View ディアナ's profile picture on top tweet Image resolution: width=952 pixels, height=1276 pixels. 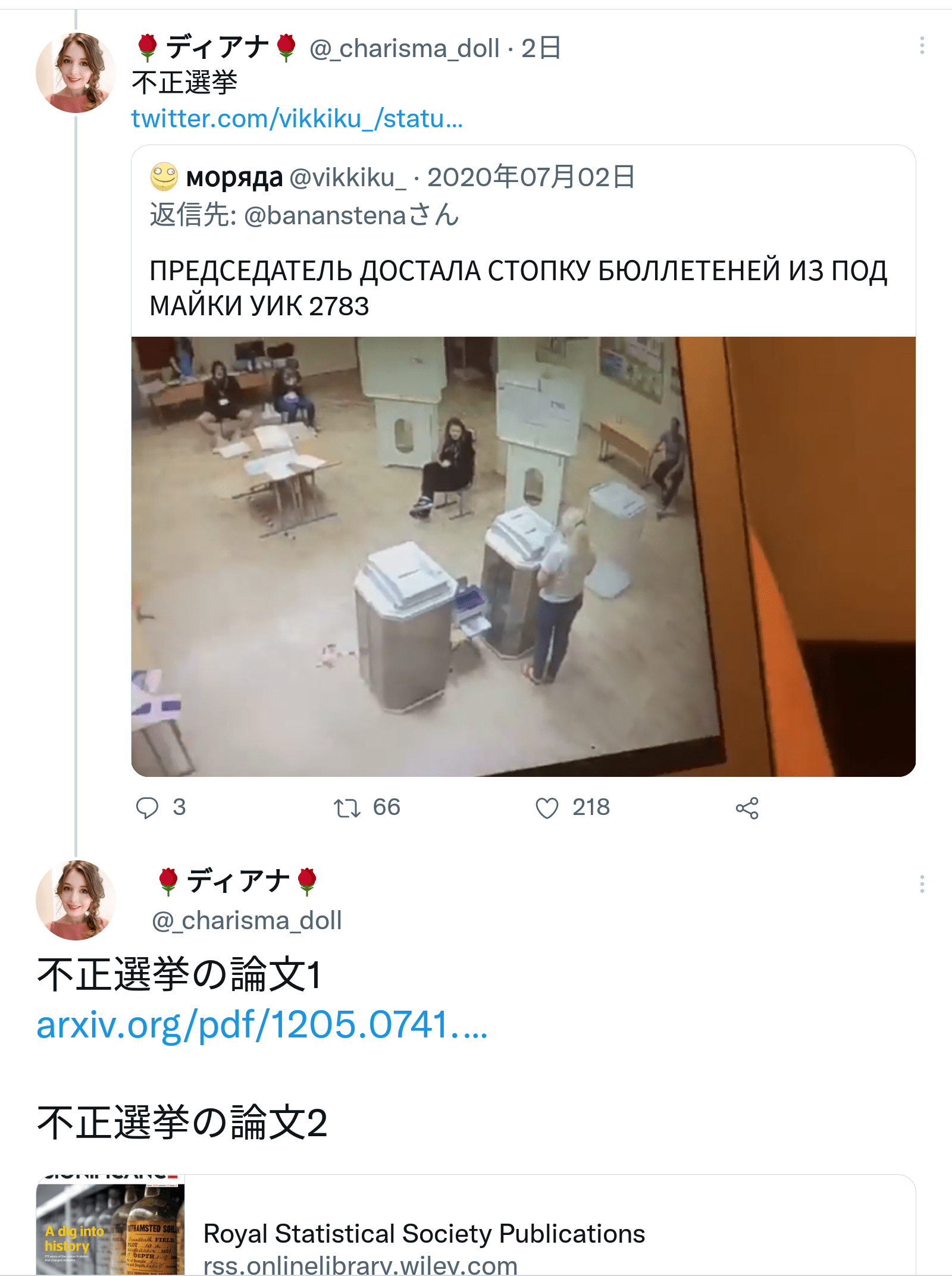click(76, 73)
